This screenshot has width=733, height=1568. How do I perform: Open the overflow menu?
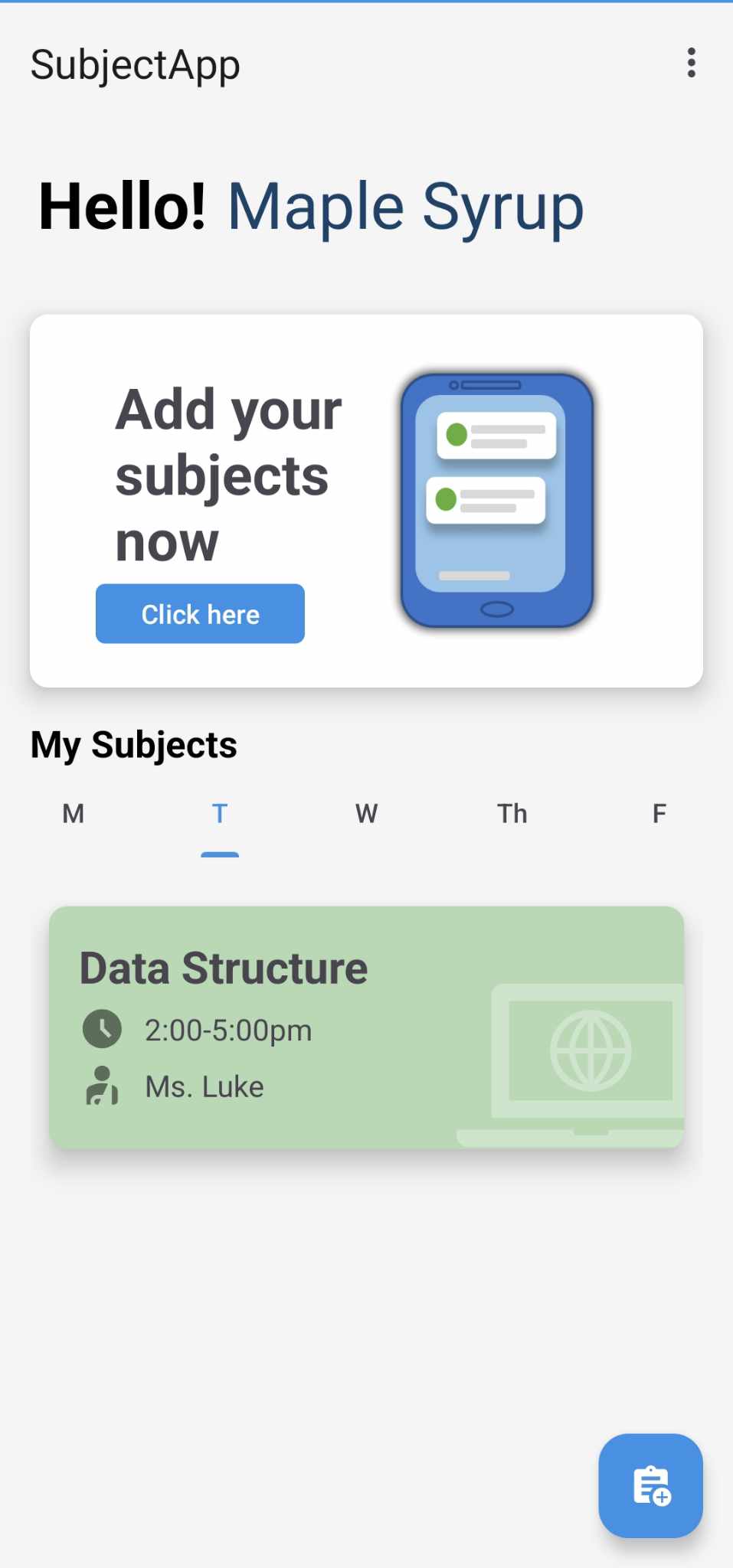pos(691,64)
